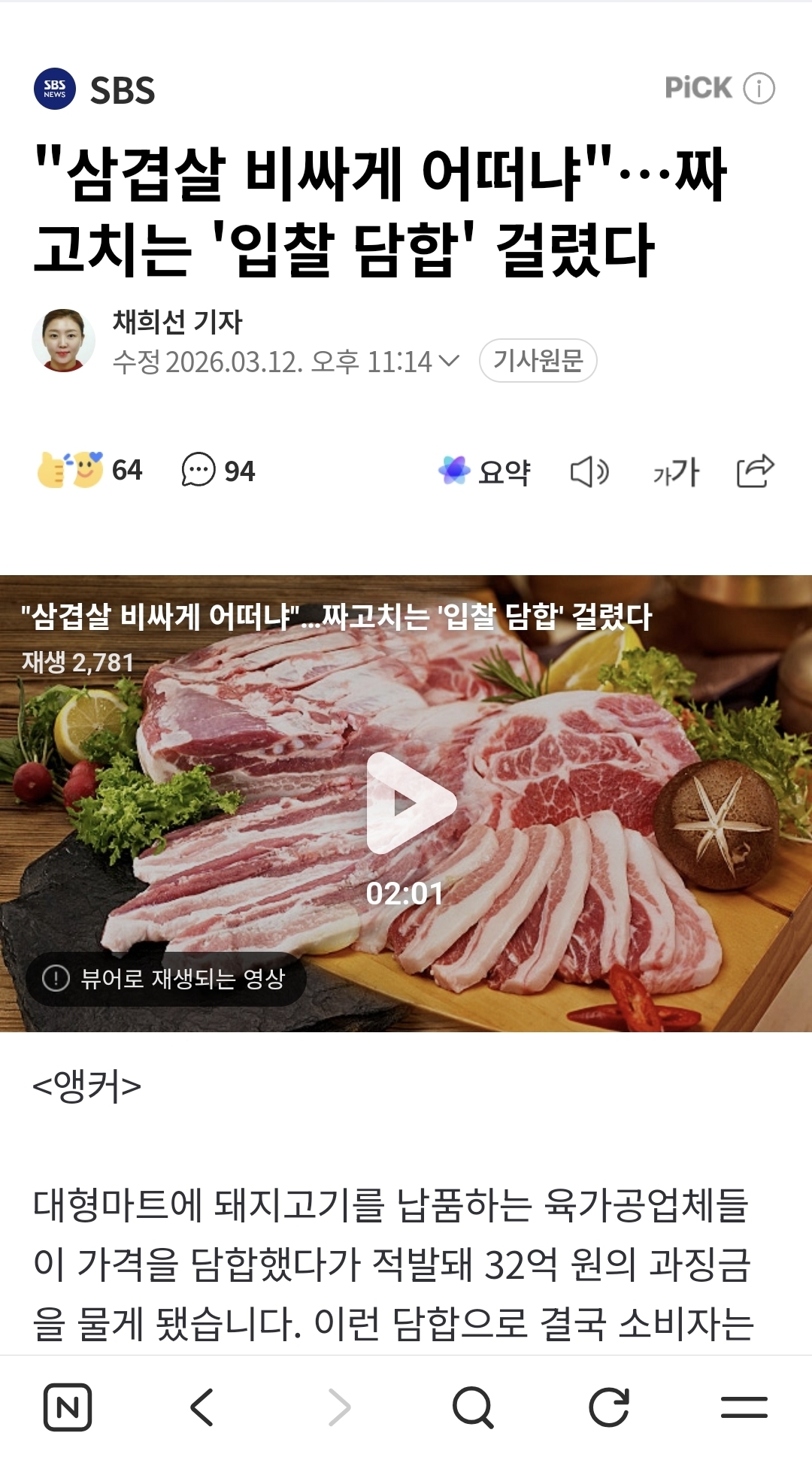Open the SBS news publisher page

tap(95, 89)
